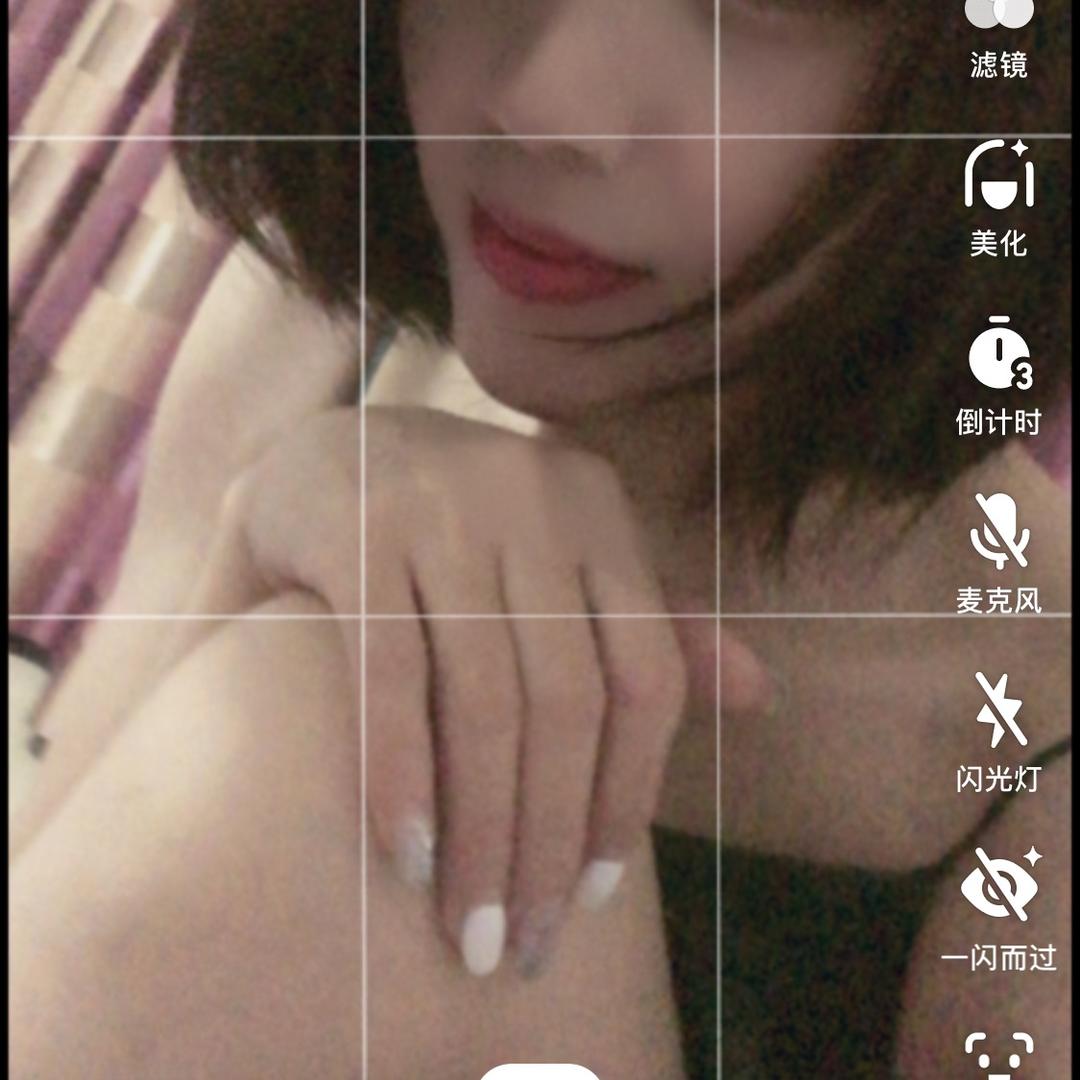This screenshot has height=1080, width=1080.
Task: Open the 滤镜 filter options
Action: 998,30
